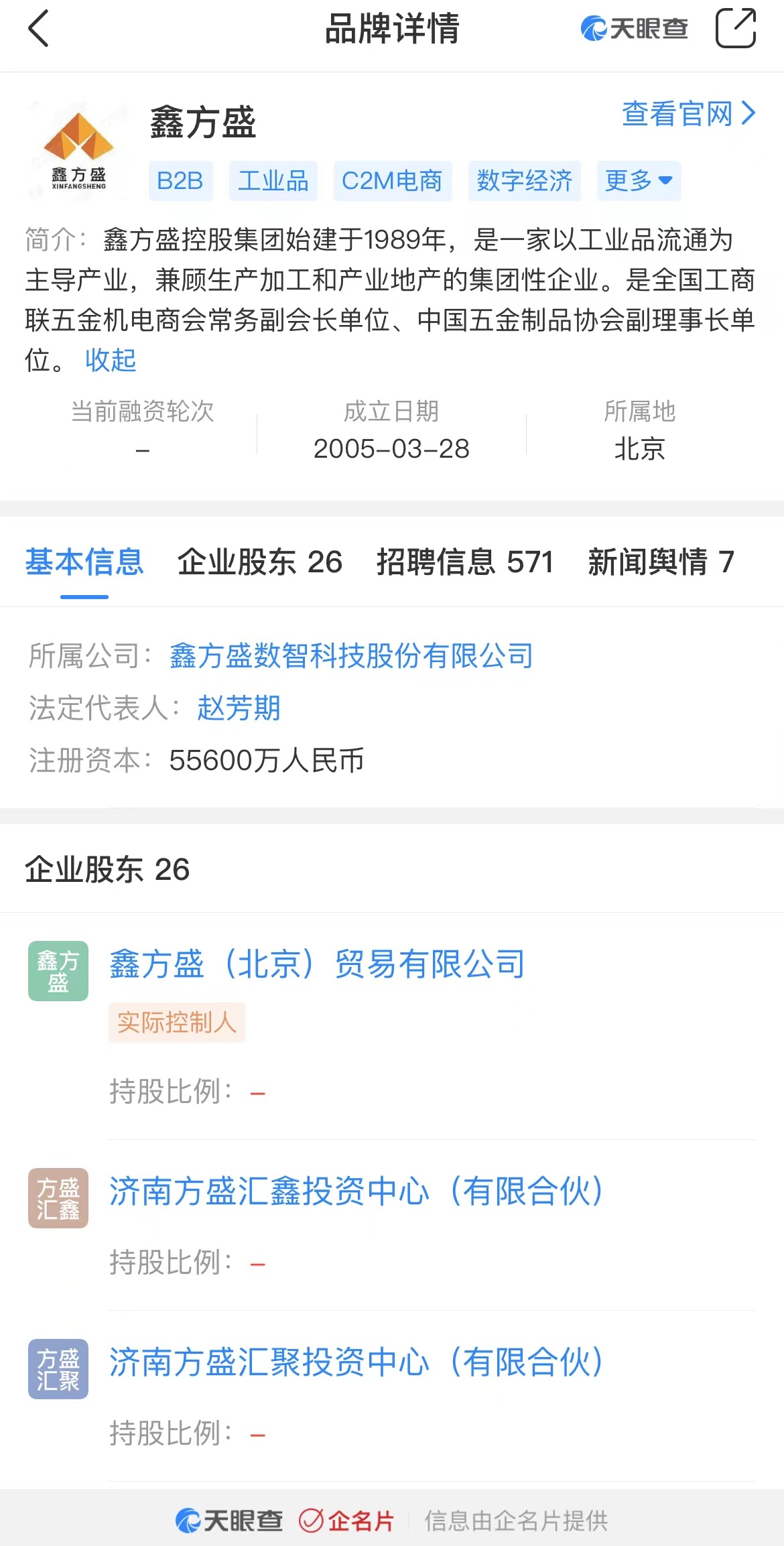Screen dimensions: 784x1546
Task: Open shareholder 鑫方盛（北京）贸易有限公司
Action: point(317,964)
